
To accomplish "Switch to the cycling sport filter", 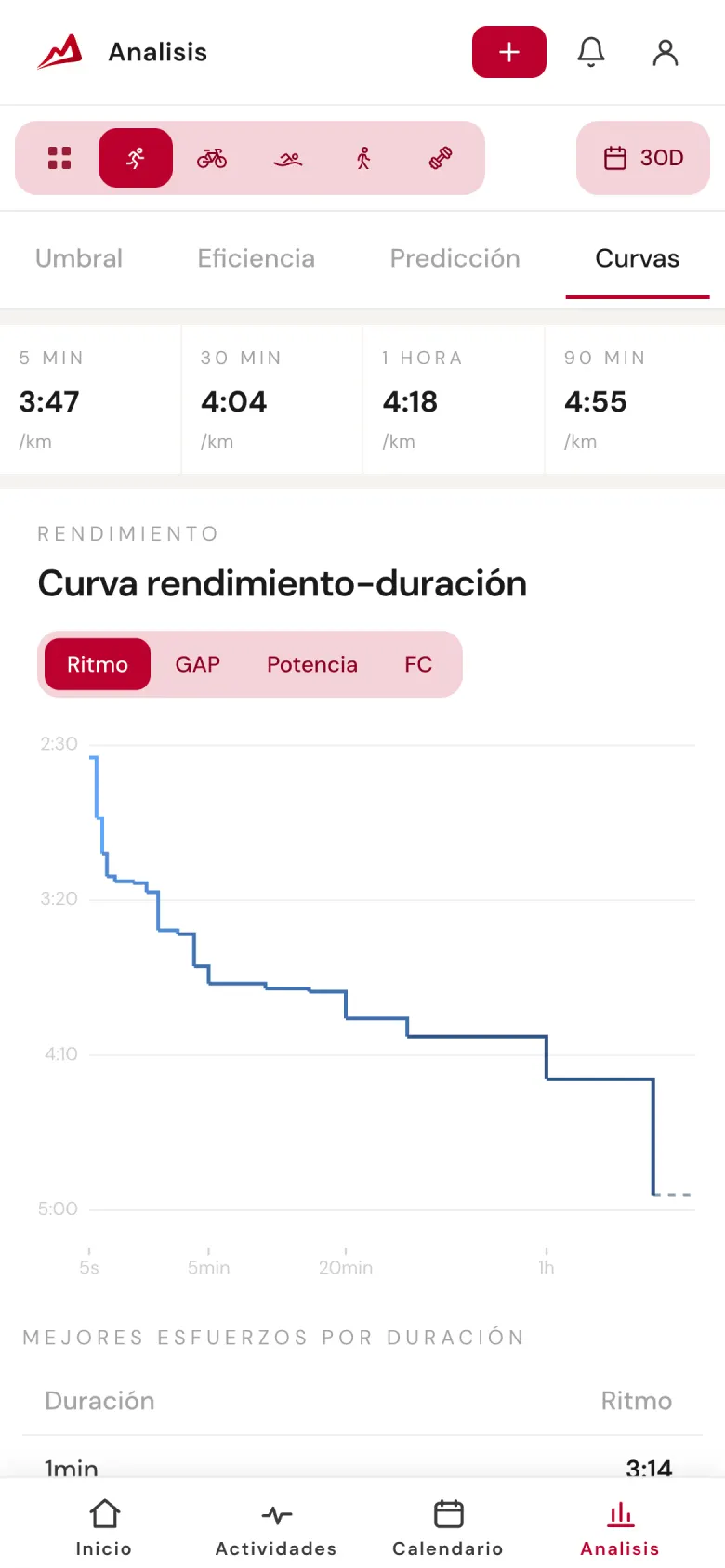I will point(212,158).
